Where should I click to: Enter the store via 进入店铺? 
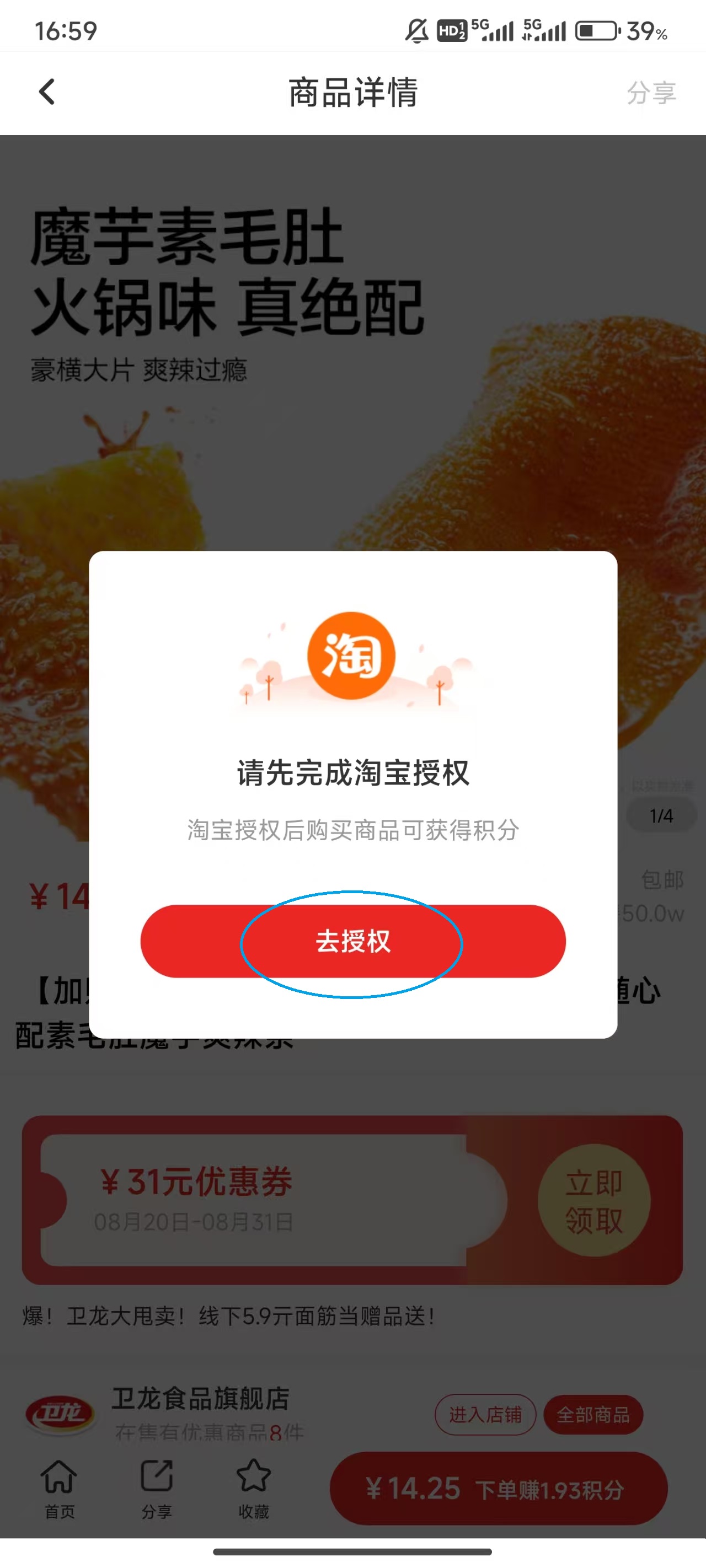pos(485,1414)
